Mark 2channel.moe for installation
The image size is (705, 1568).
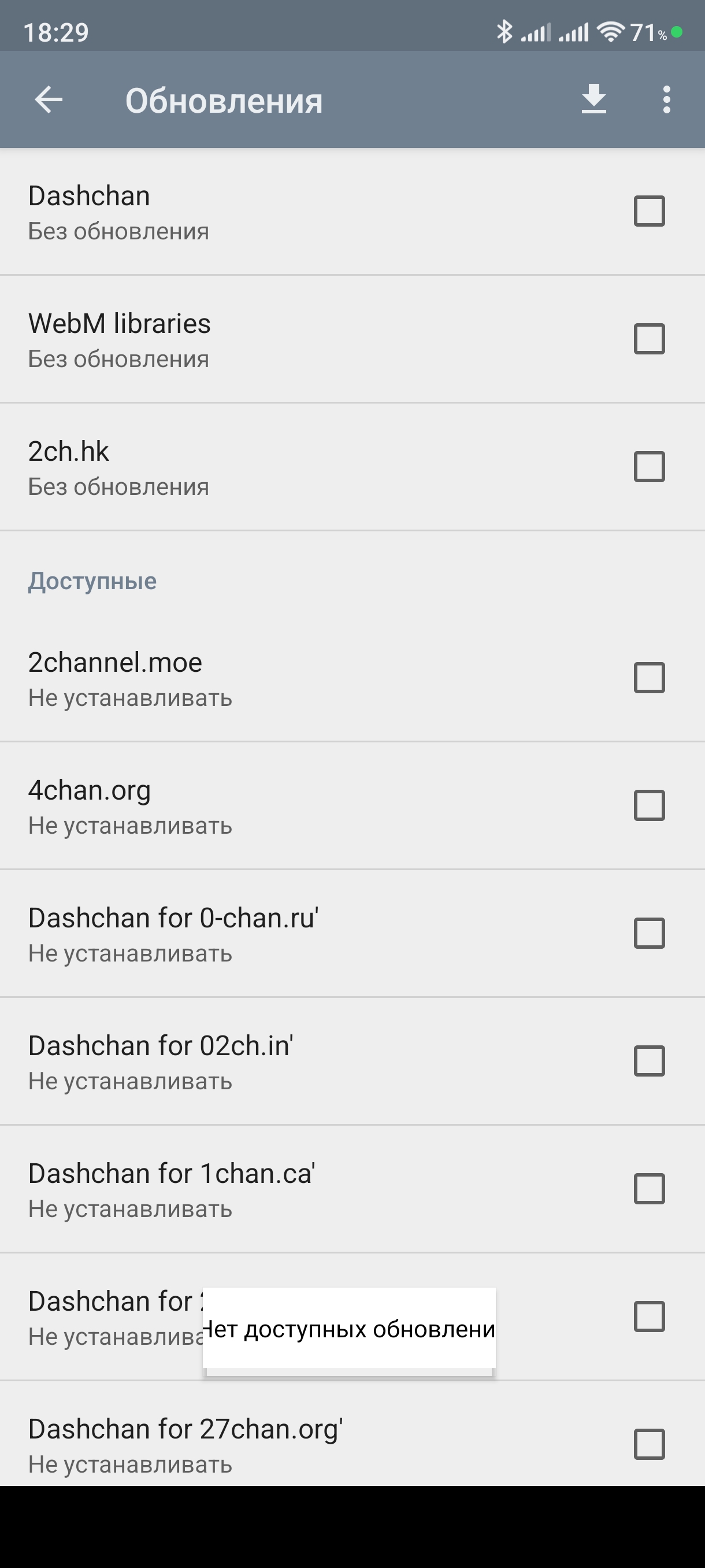[649, 678]
